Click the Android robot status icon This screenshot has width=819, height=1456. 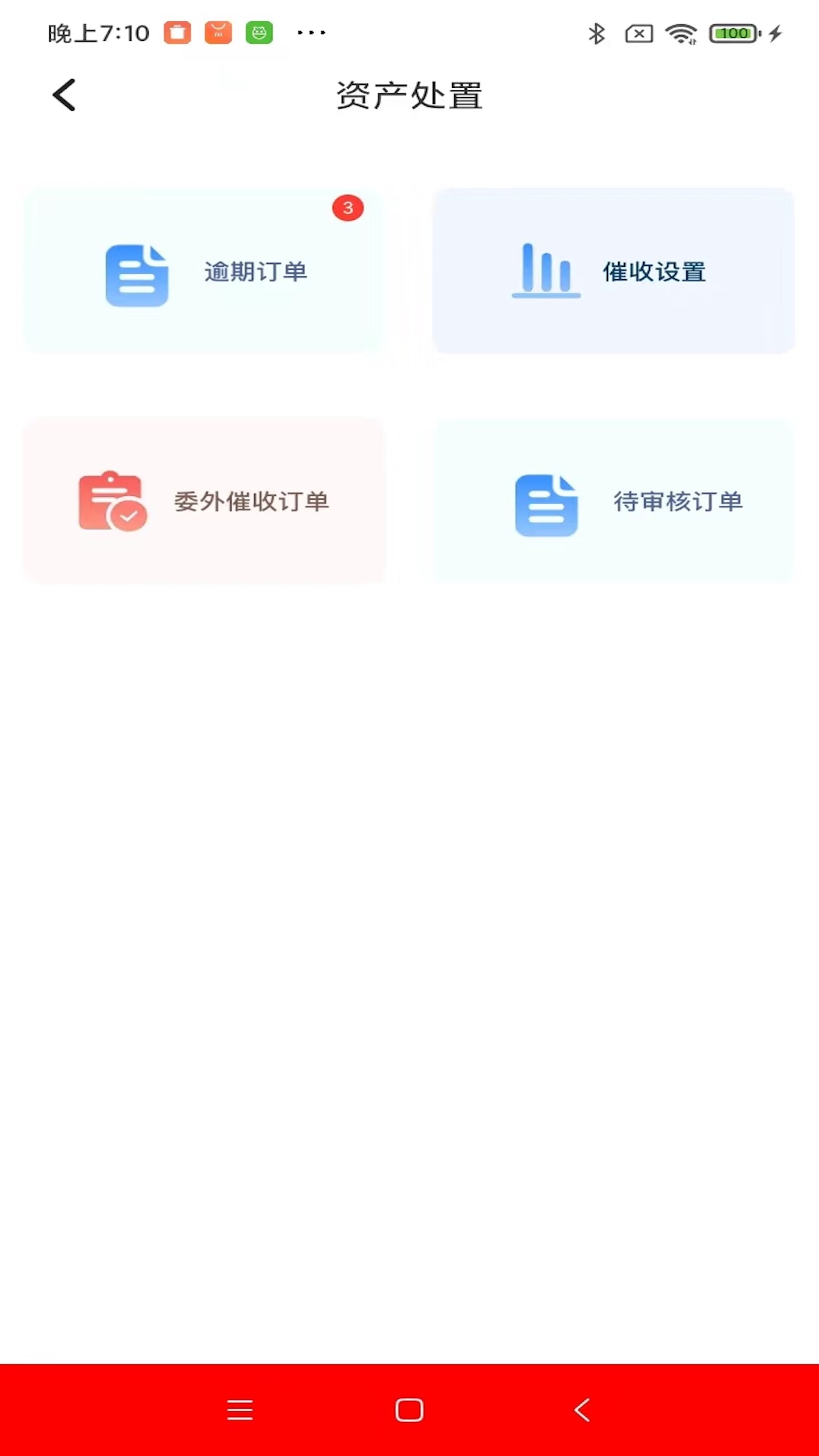click(x=258, y=33)
